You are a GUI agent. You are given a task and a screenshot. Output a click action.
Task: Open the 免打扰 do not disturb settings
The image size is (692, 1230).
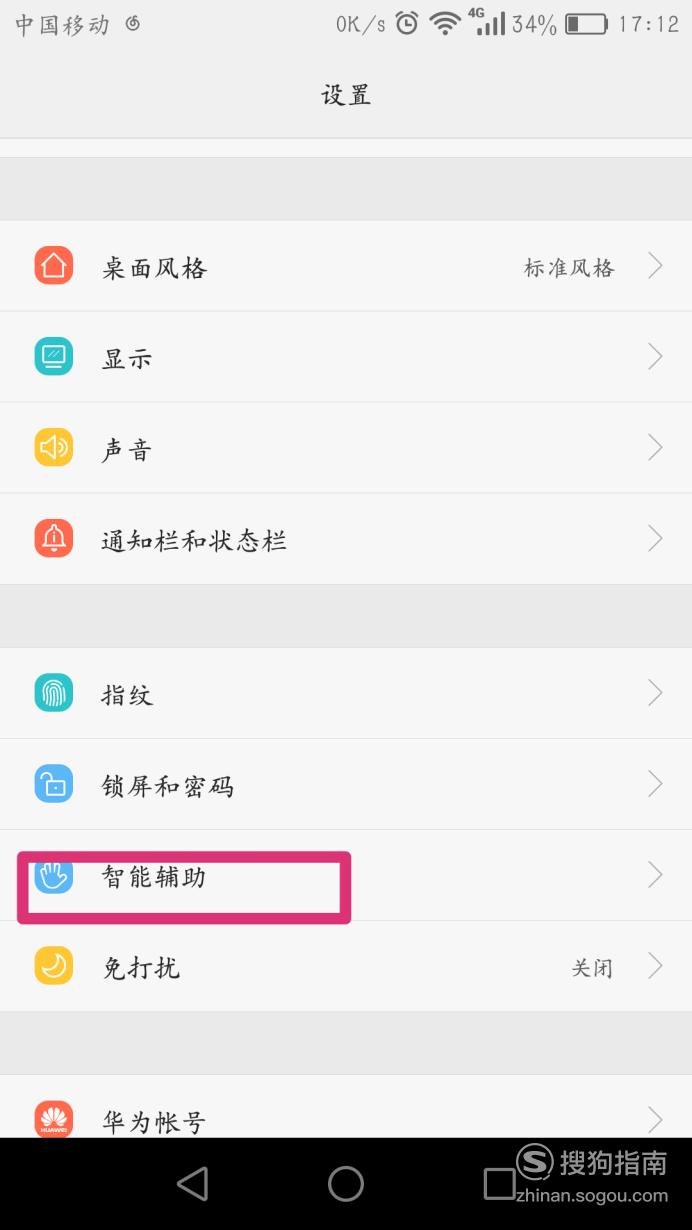(346, 966)
